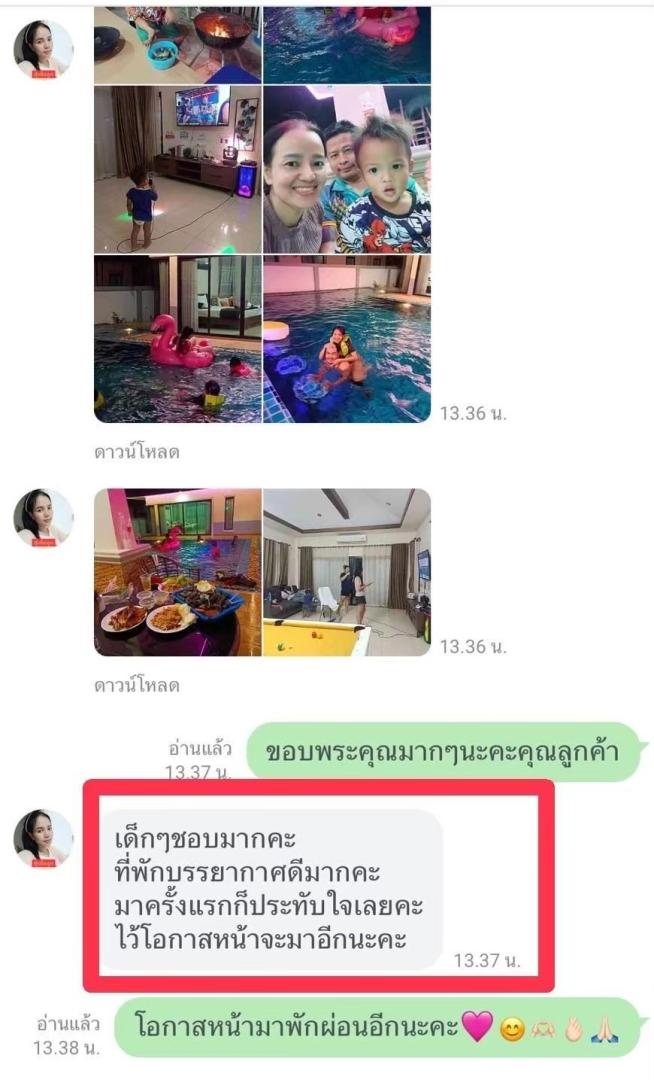Open the food table by the pool photo

click(x=177, y=571)
